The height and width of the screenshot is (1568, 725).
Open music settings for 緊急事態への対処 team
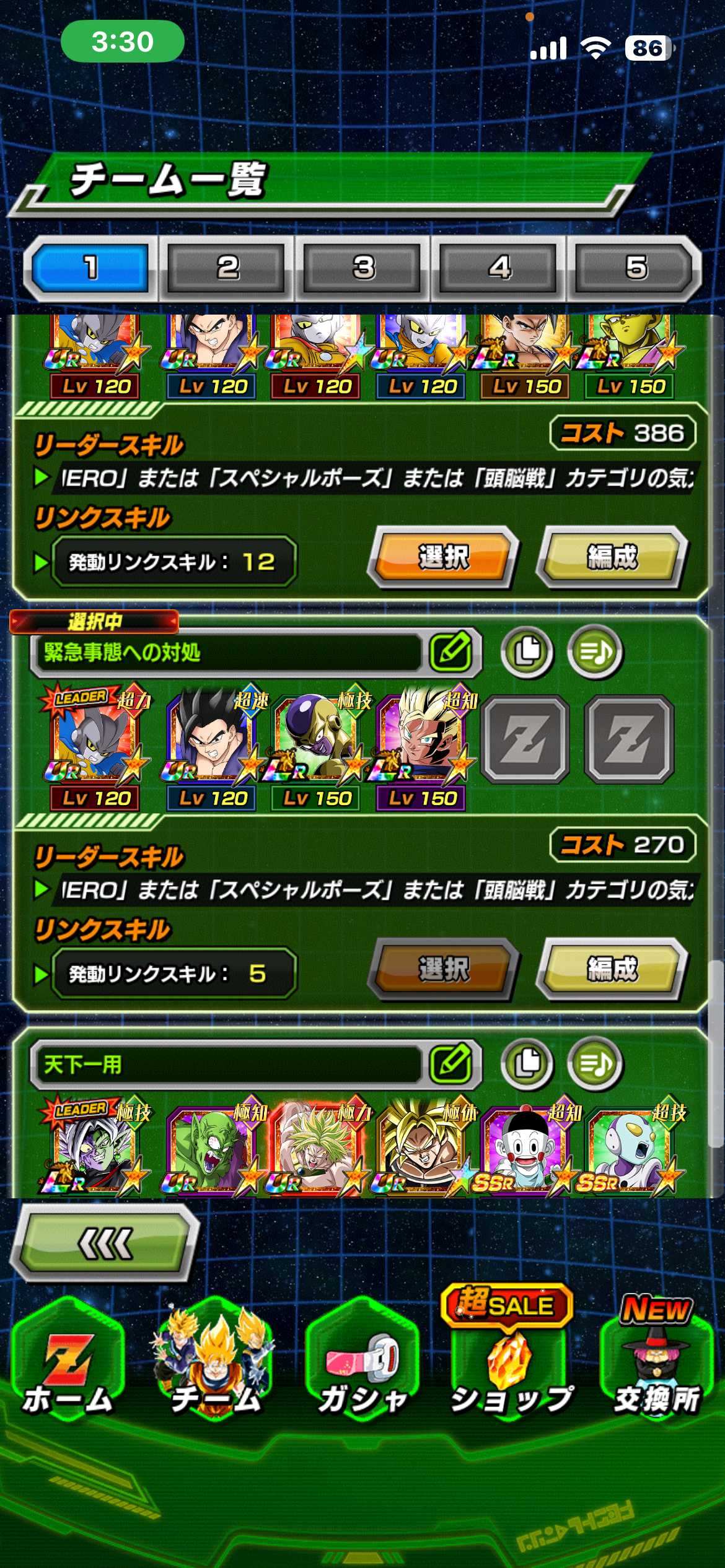[x=595, y=651]
